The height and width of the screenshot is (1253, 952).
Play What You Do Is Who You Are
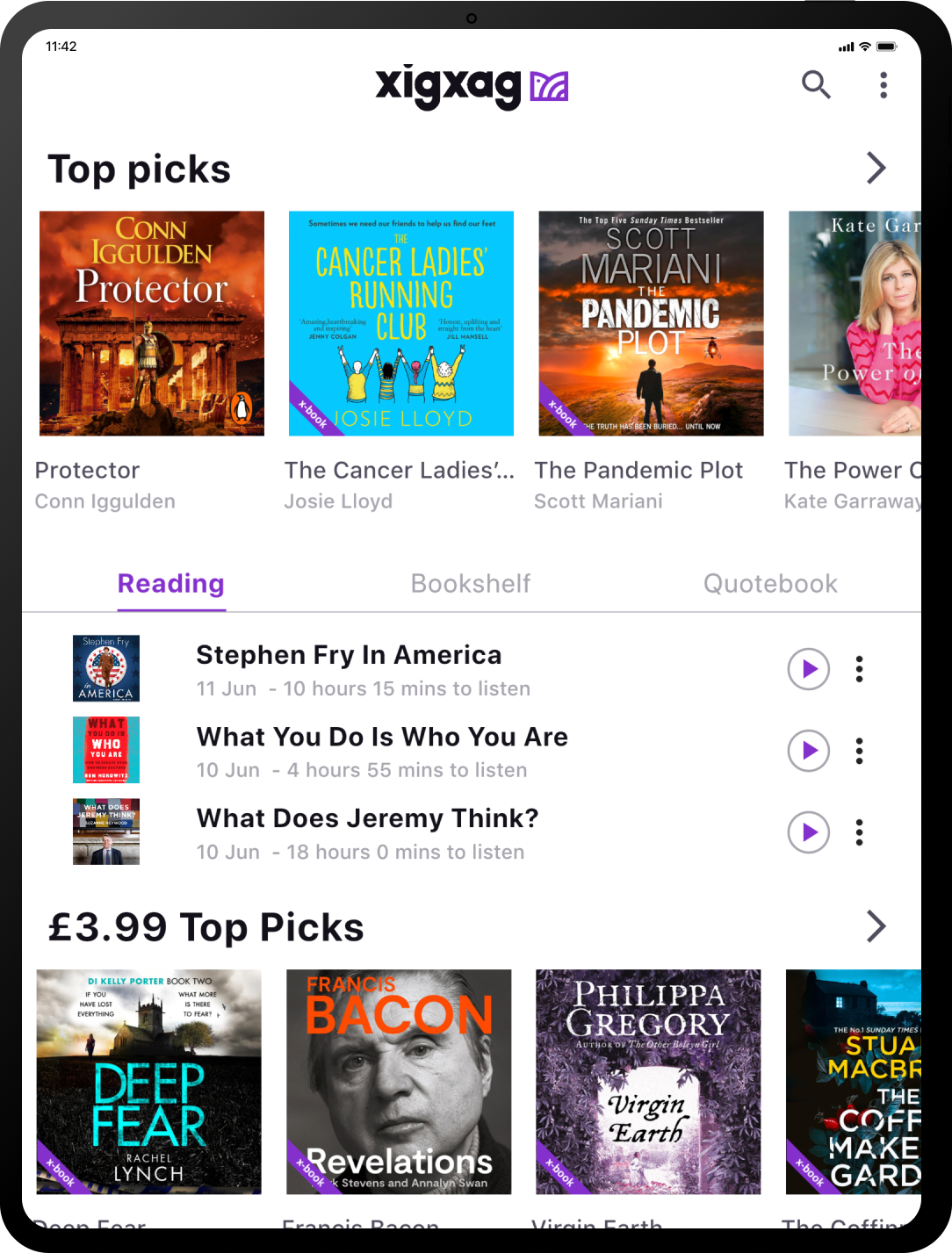809,751
